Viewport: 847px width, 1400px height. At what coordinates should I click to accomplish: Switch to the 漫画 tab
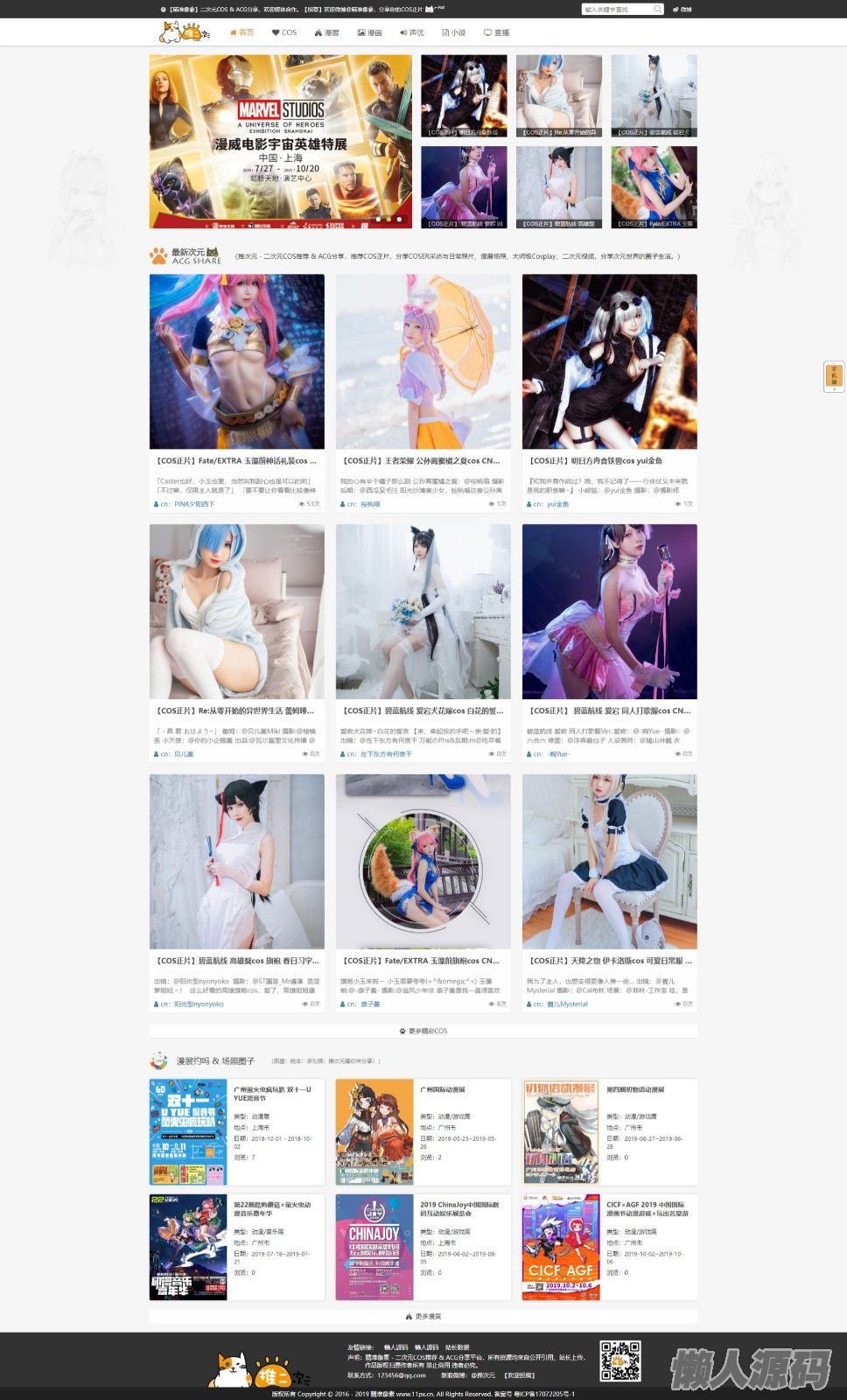click(x=369, y=32)
